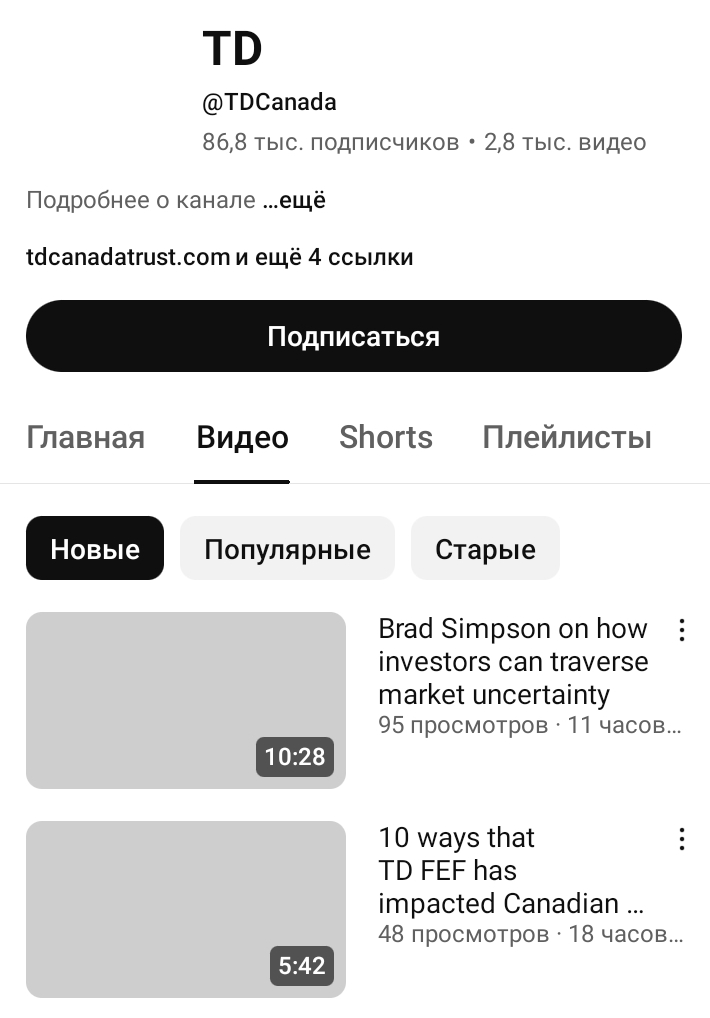Image resolution: width=710 pixels, height=1018 pixels.
Task: Open the Плейлисты tab
Action: pos(566,437)
